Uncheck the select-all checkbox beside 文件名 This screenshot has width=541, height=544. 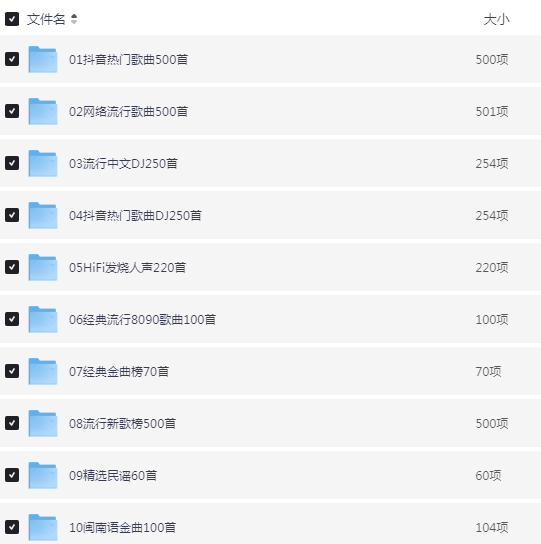click(12, 19)
